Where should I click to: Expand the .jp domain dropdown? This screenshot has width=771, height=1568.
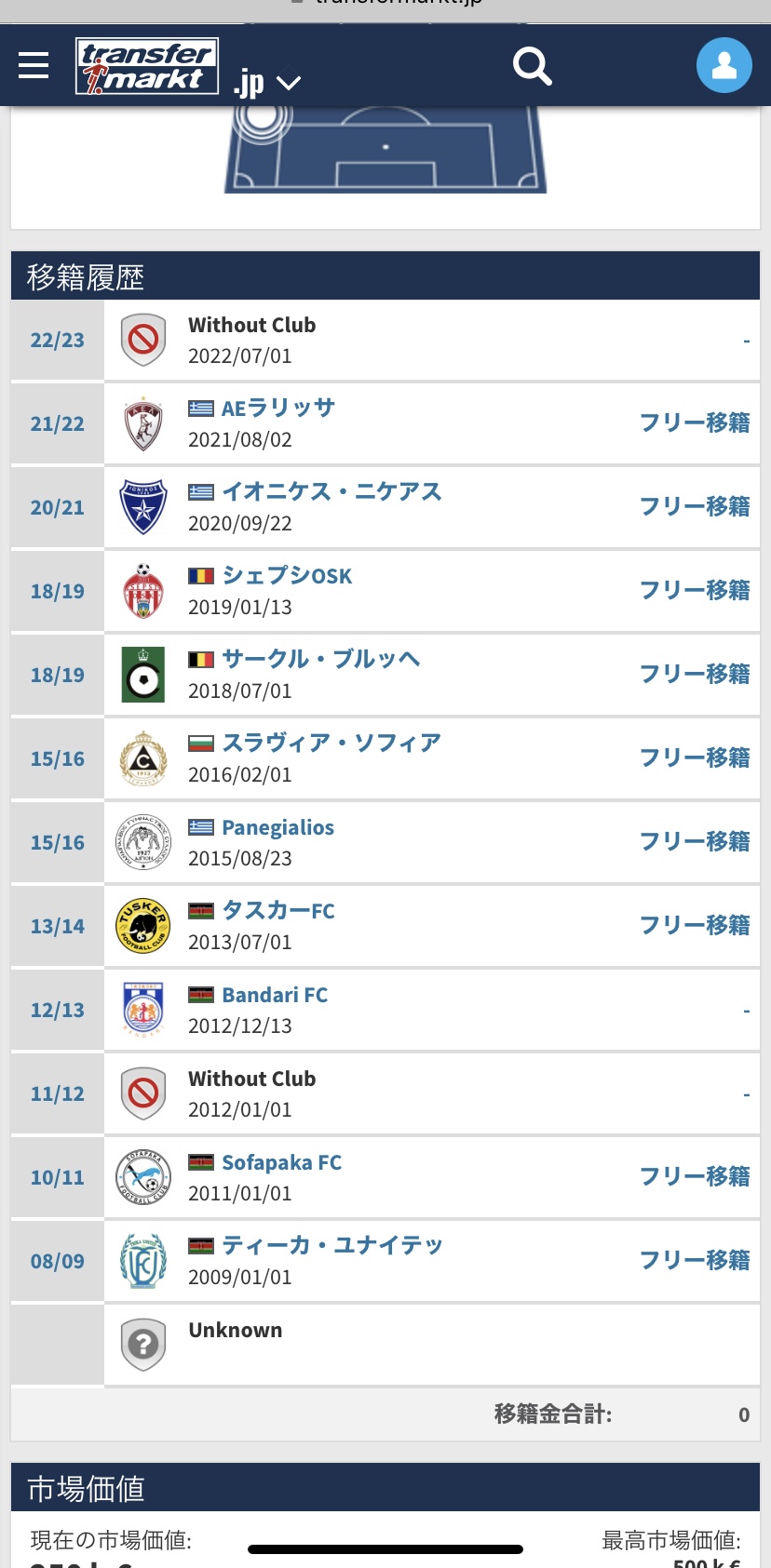[267, 84]
